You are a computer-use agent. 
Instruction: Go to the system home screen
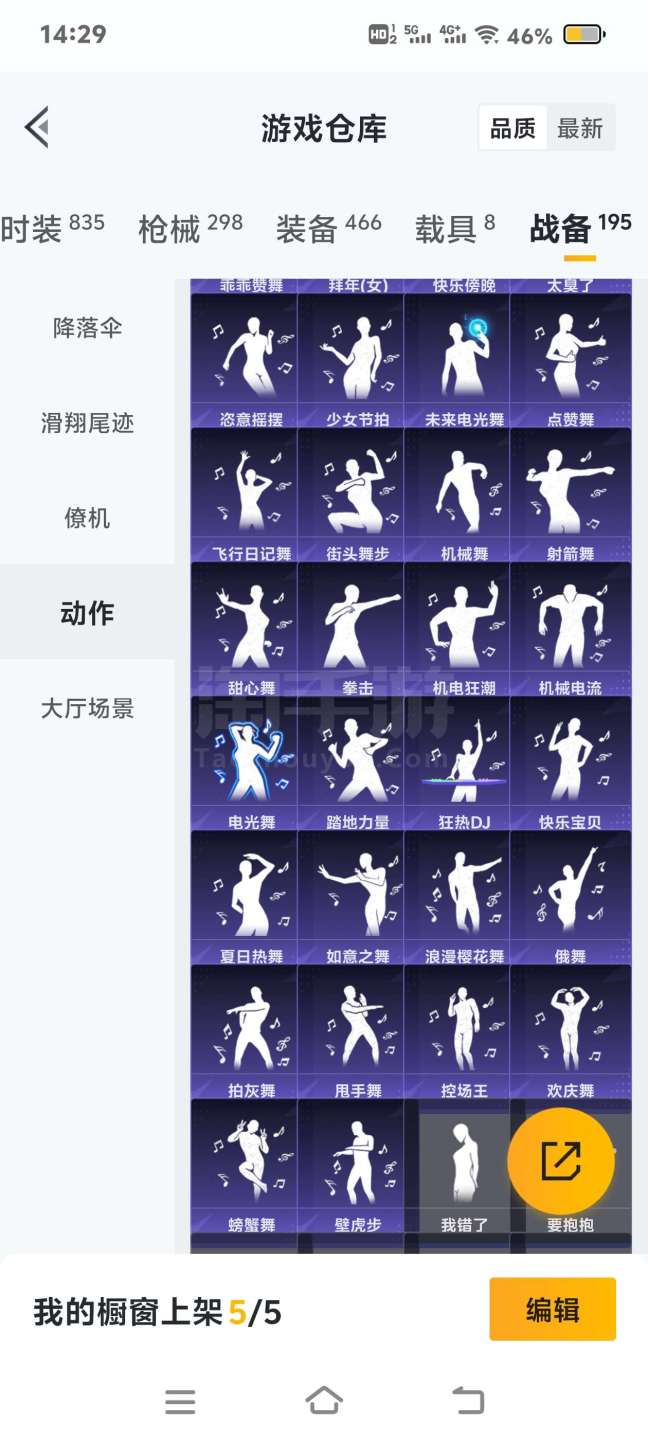(324, 1401)
